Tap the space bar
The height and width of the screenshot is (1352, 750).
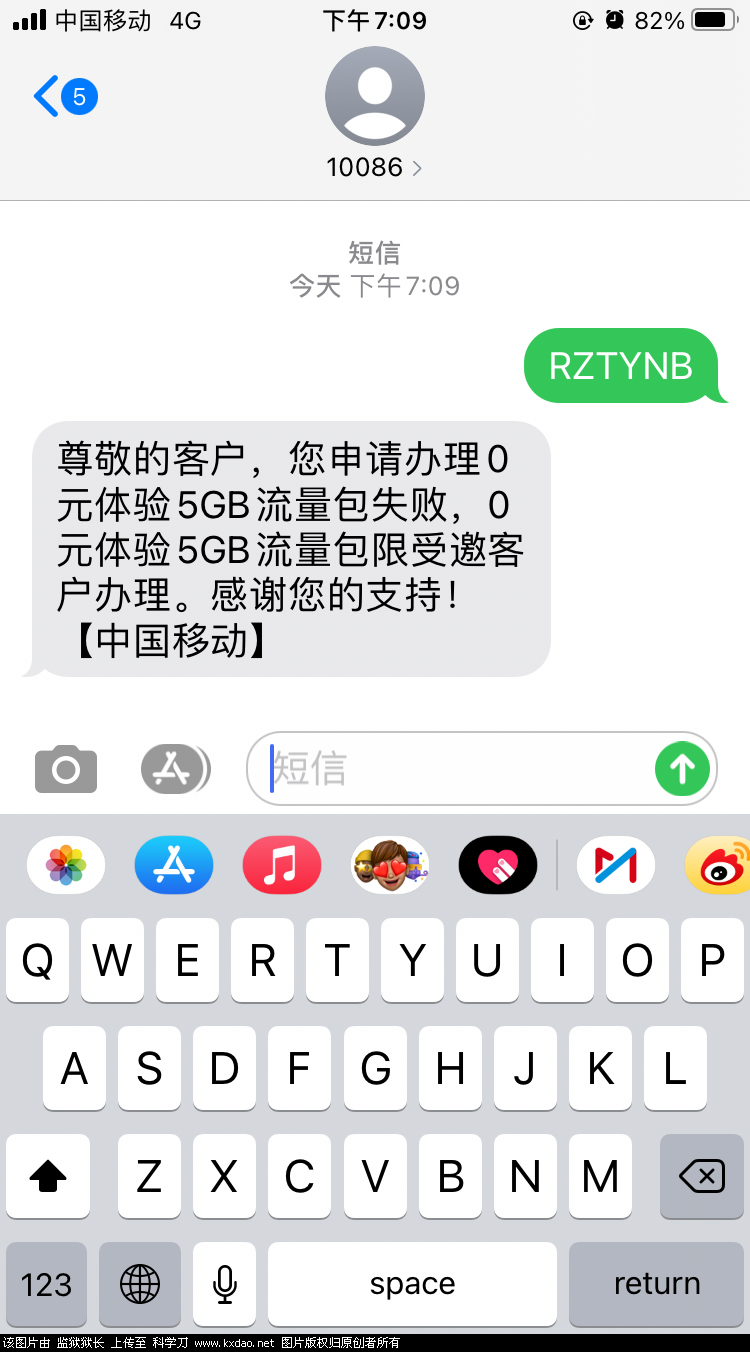[x=412, y=1284]
